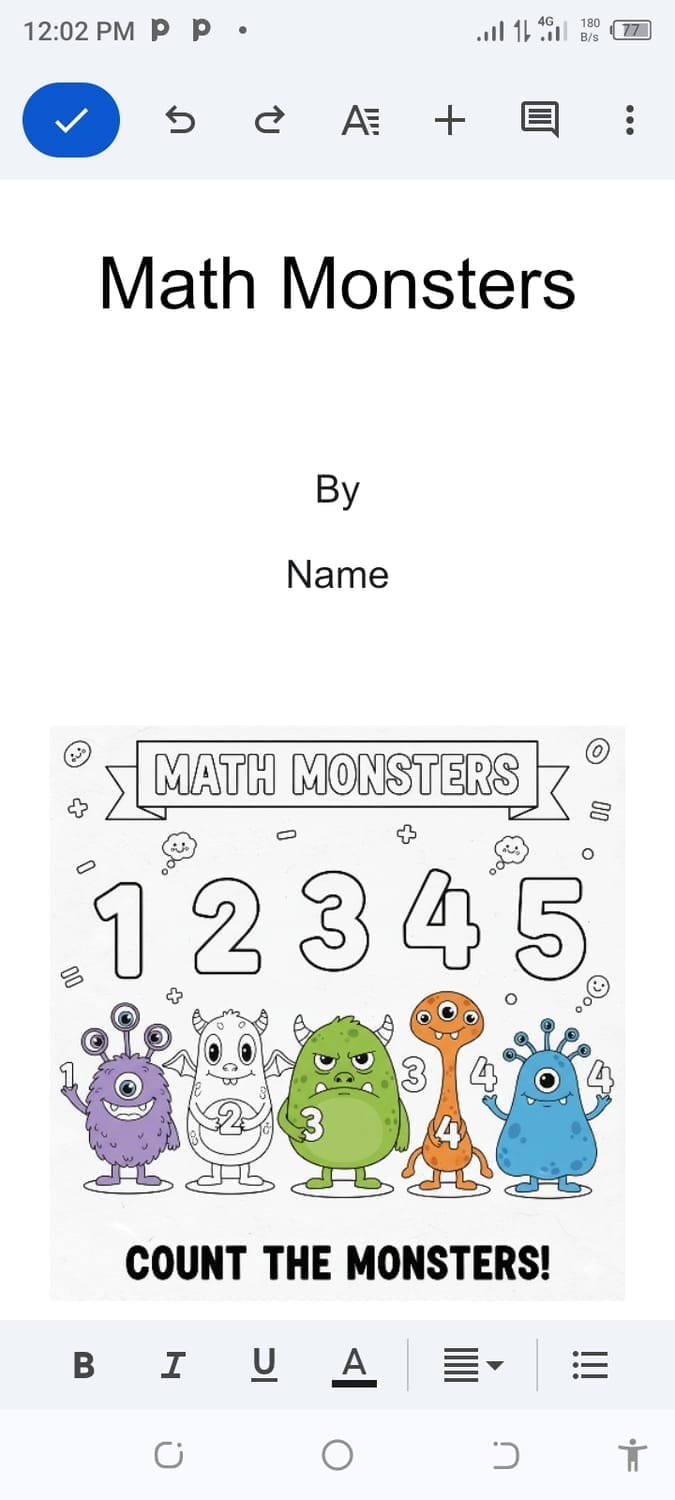Open the insert plus menu
675x1500 pixels.
[x=450, y=121]
